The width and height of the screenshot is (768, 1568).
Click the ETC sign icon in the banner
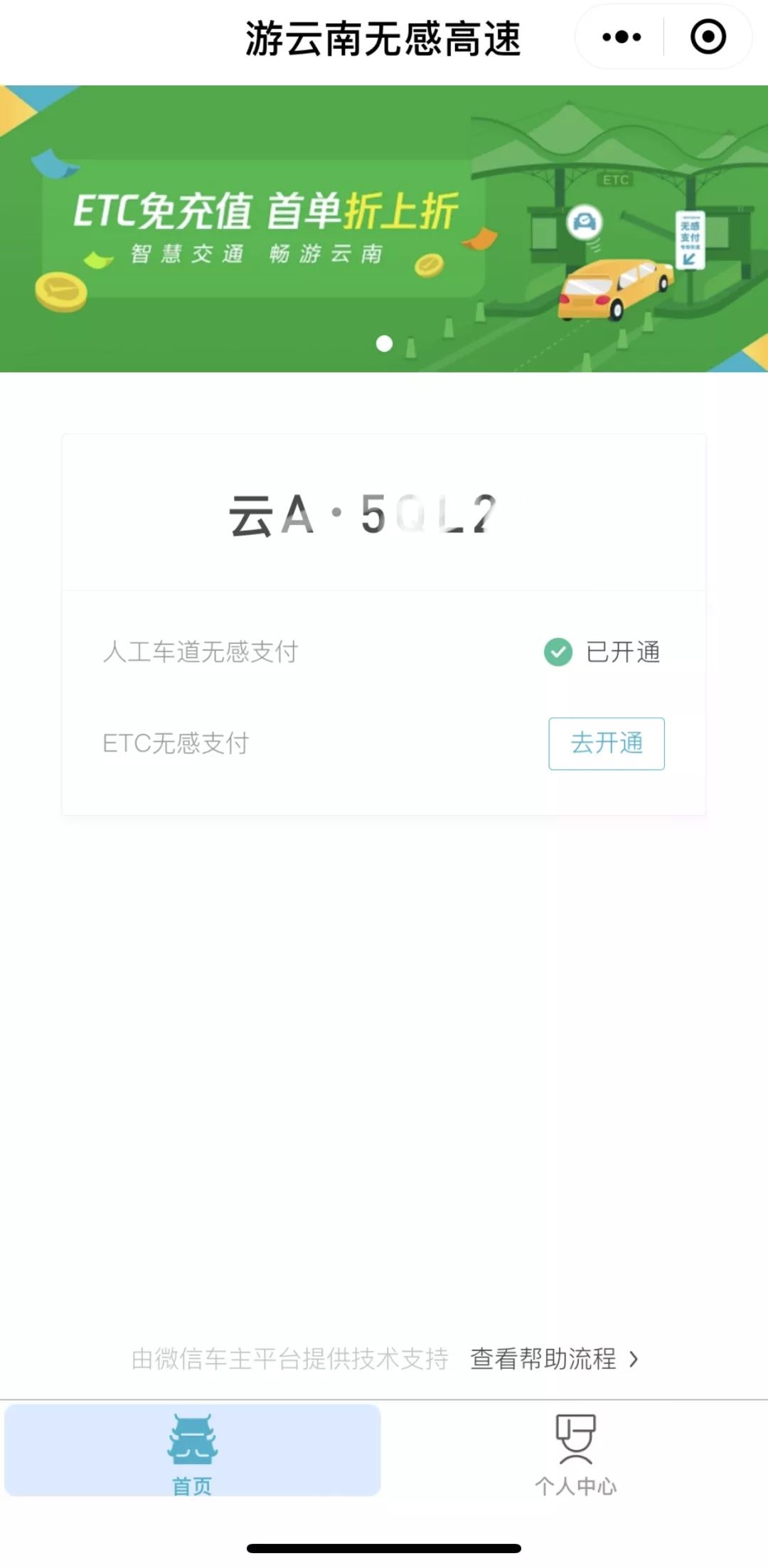pyautogui.click(x=616, y=180)
